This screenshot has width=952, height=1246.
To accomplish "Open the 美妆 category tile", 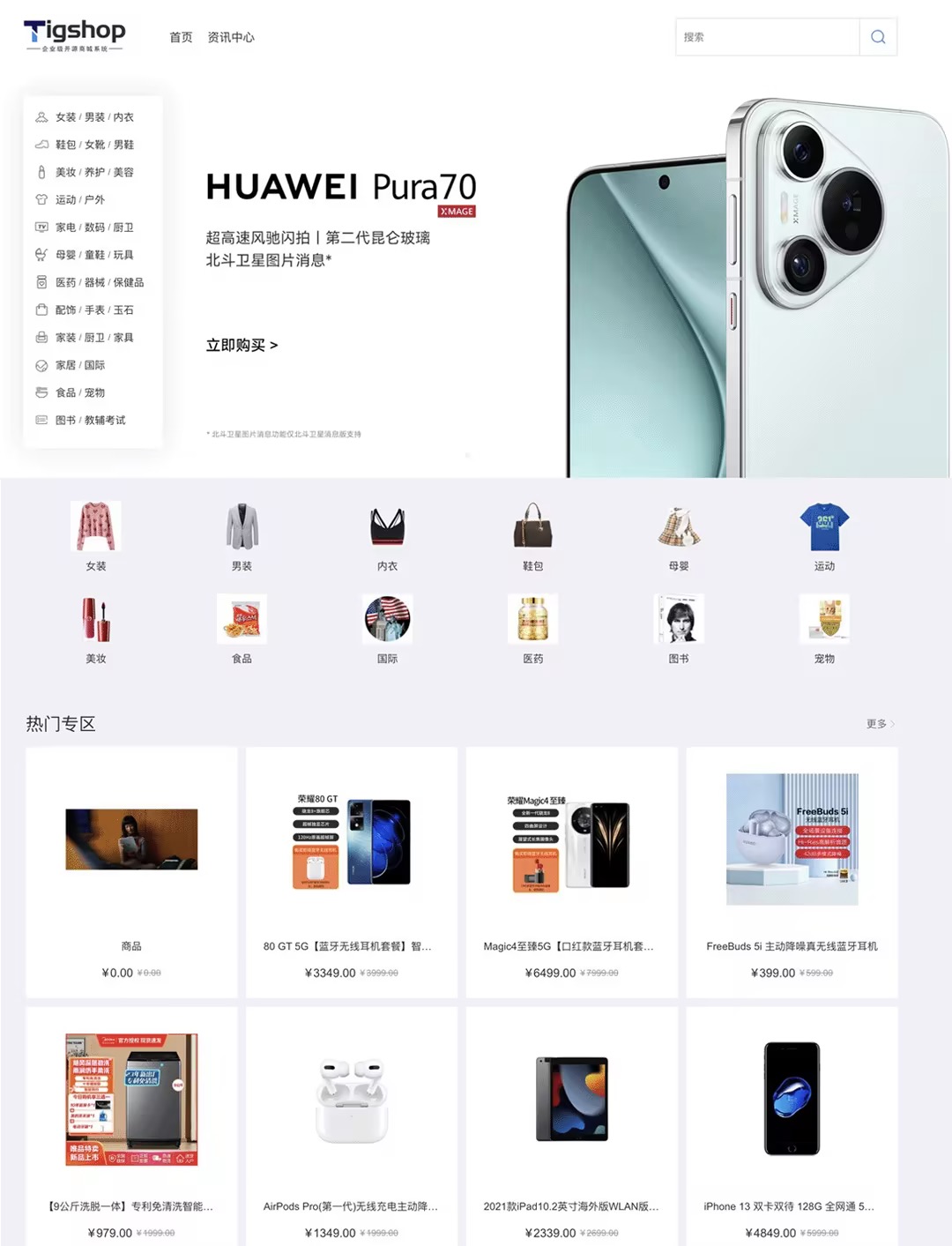I will pos(96,628).
